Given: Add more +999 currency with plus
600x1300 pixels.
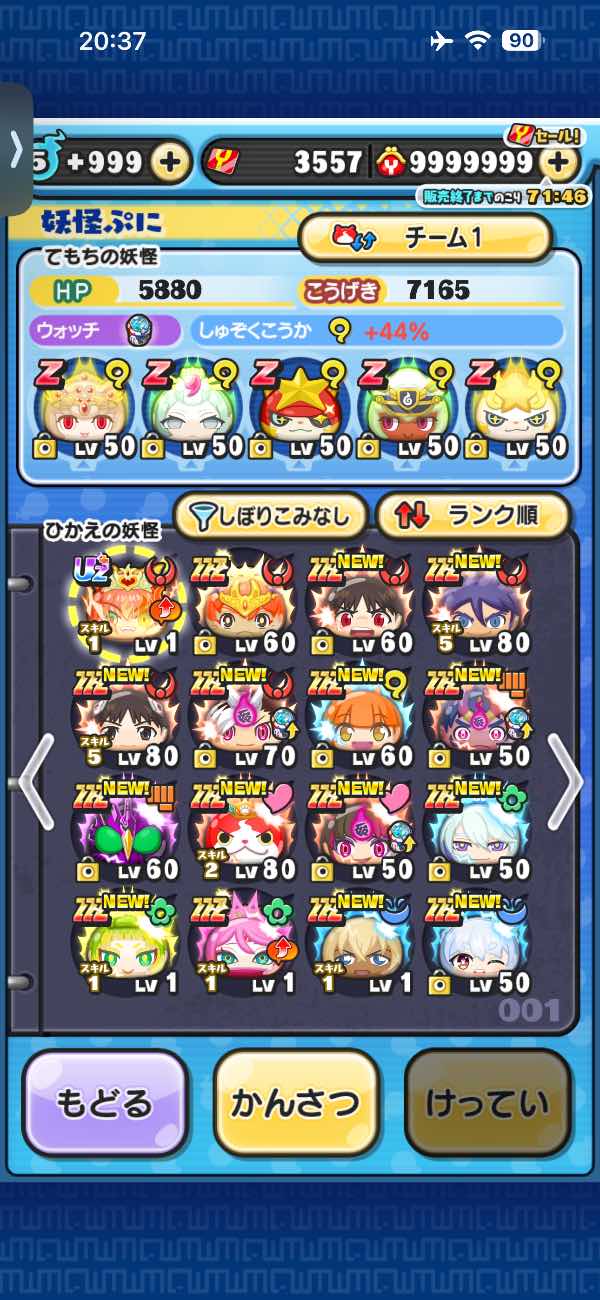Looking at the screenshot, I should (x=171, y=162).
